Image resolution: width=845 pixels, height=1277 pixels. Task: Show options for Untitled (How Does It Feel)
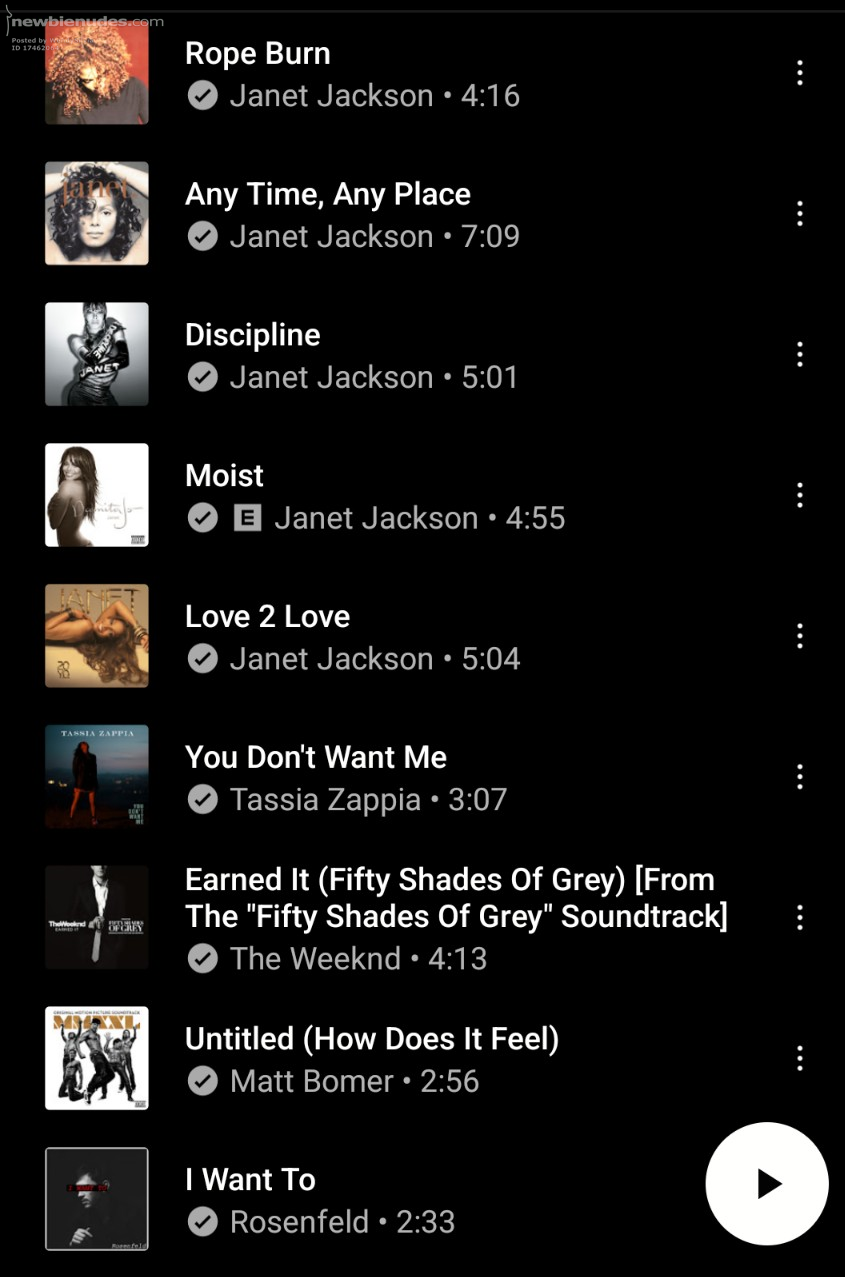click(x=799, y=1058)
